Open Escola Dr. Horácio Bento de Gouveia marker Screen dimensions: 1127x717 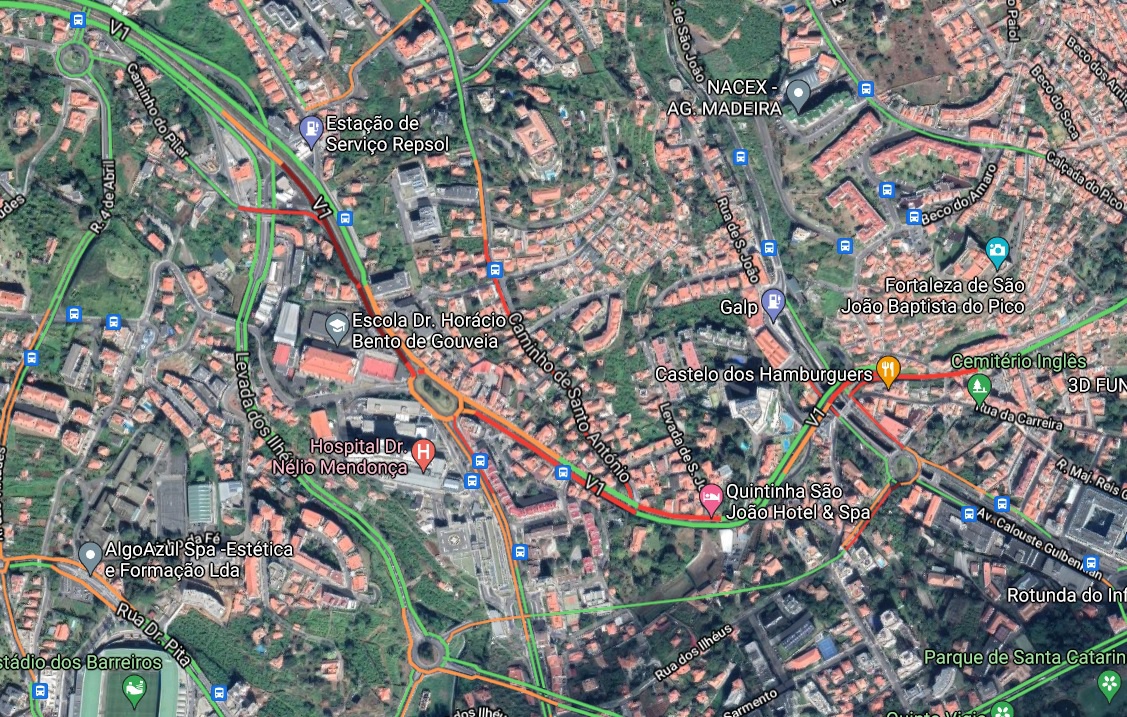338,324
